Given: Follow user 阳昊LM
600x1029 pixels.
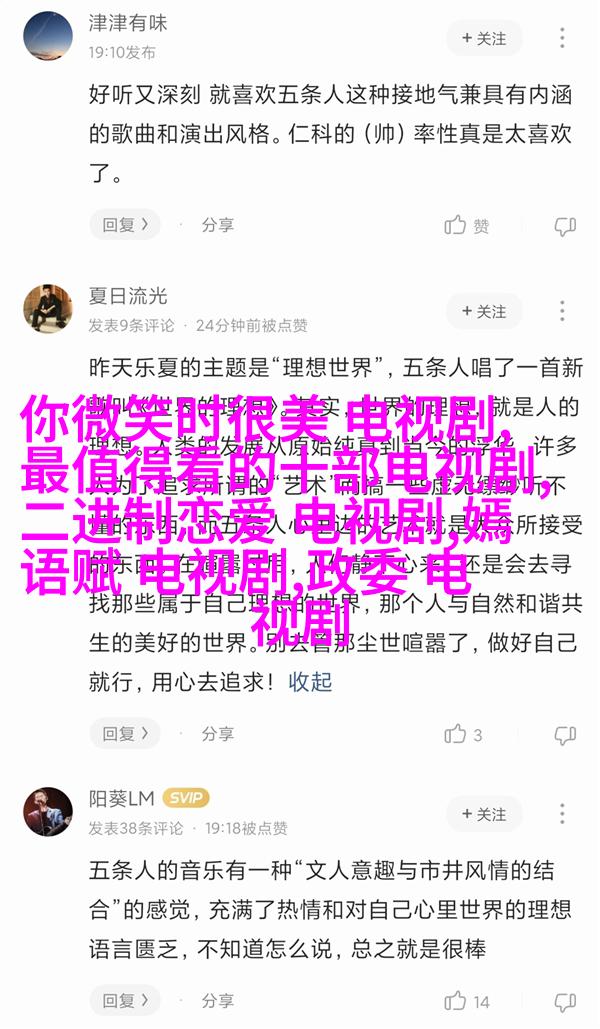Looking at the screenshot, I should (x=484, y=814).
